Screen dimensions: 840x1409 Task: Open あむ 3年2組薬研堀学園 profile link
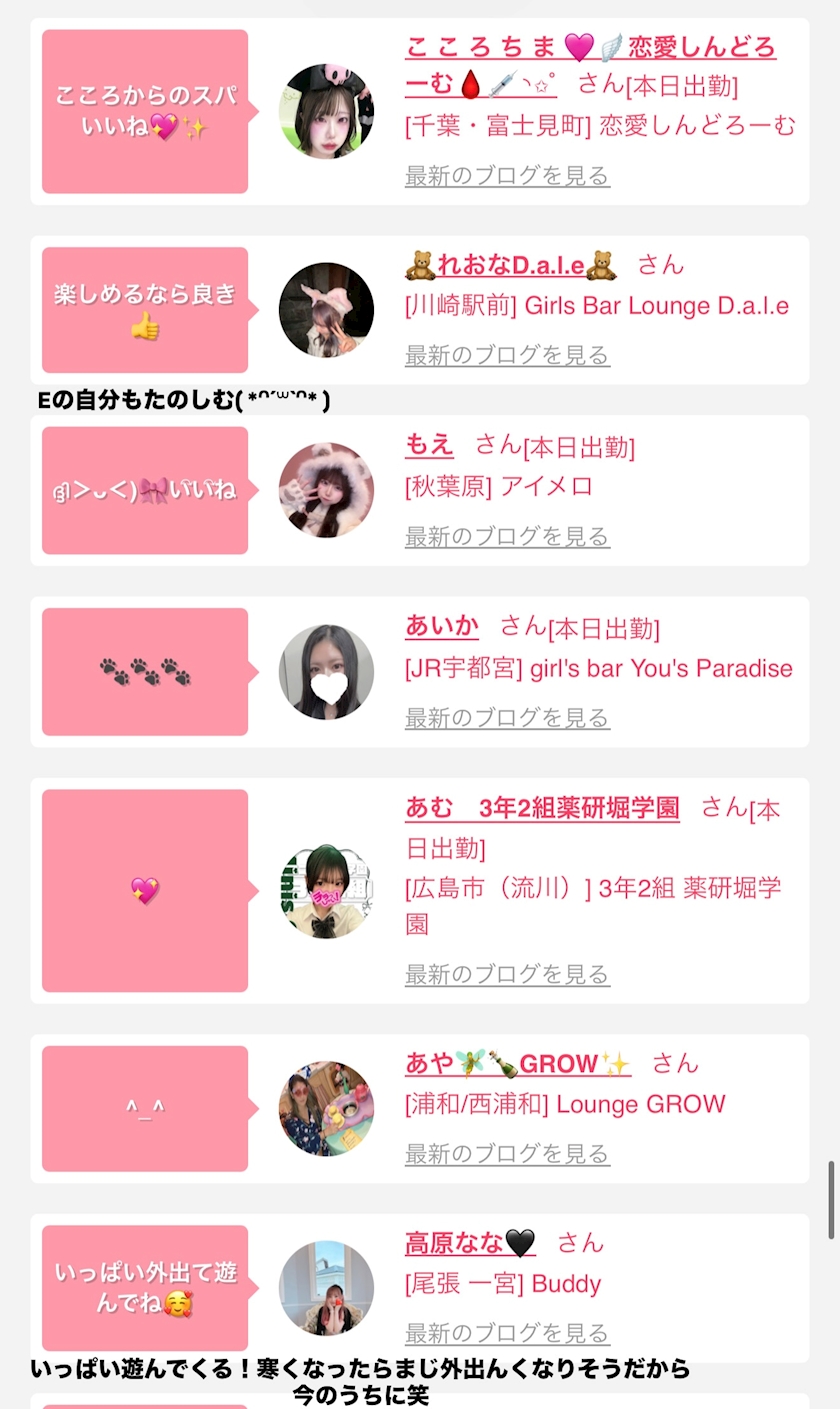pos(542,808)
